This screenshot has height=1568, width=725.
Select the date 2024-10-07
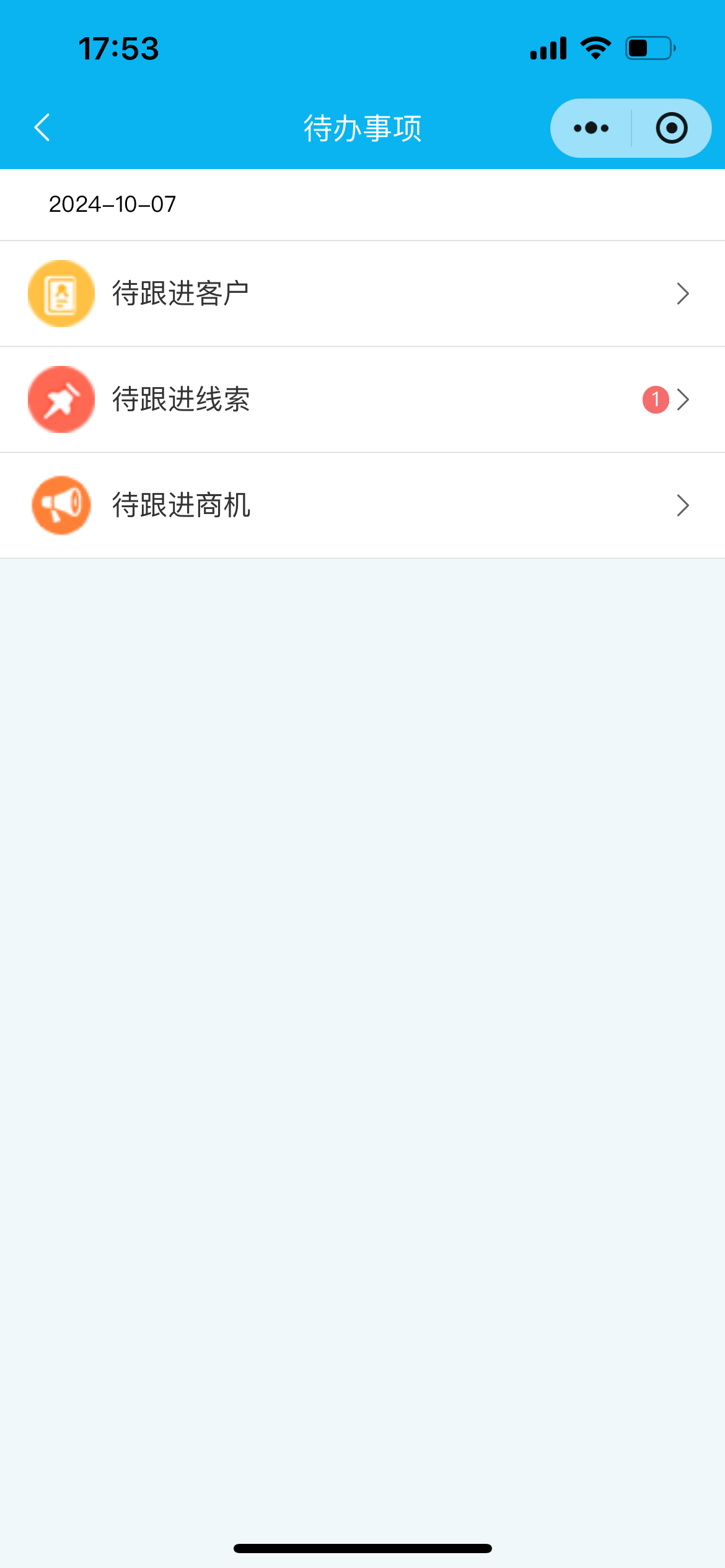113,204
